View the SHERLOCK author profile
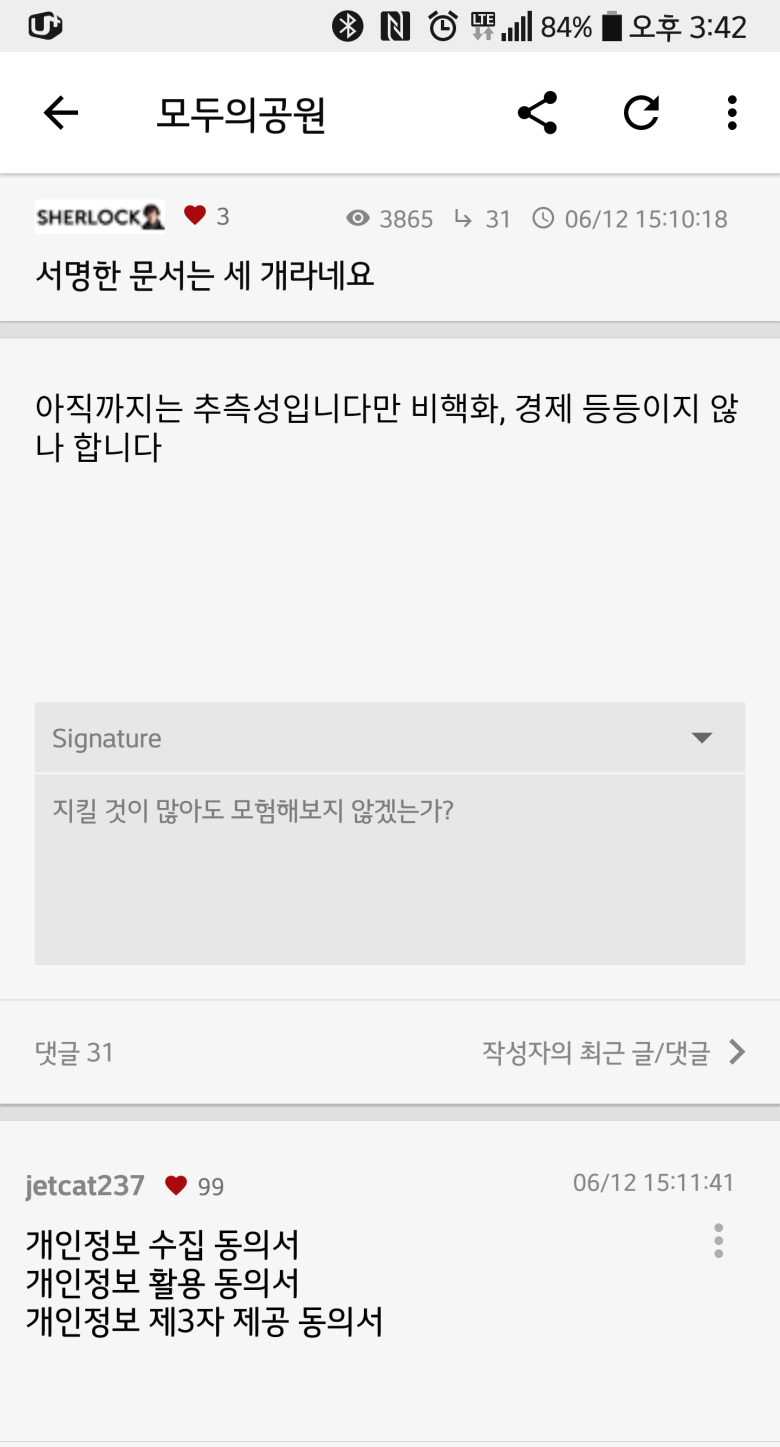780x1447 pixels. [99, 217]
